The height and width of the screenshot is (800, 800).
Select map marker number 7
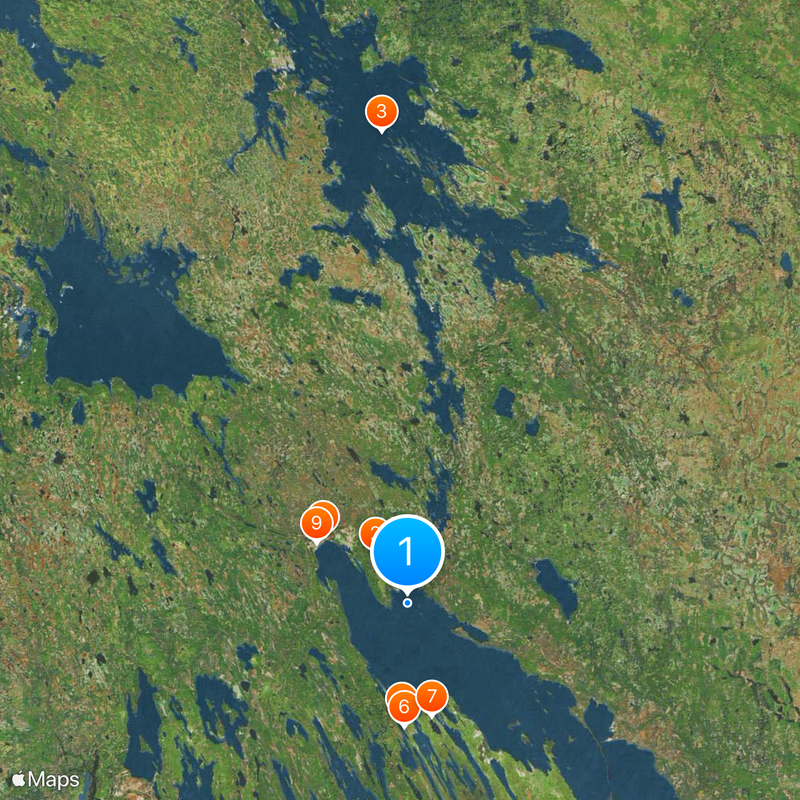(x=432, y=695)
